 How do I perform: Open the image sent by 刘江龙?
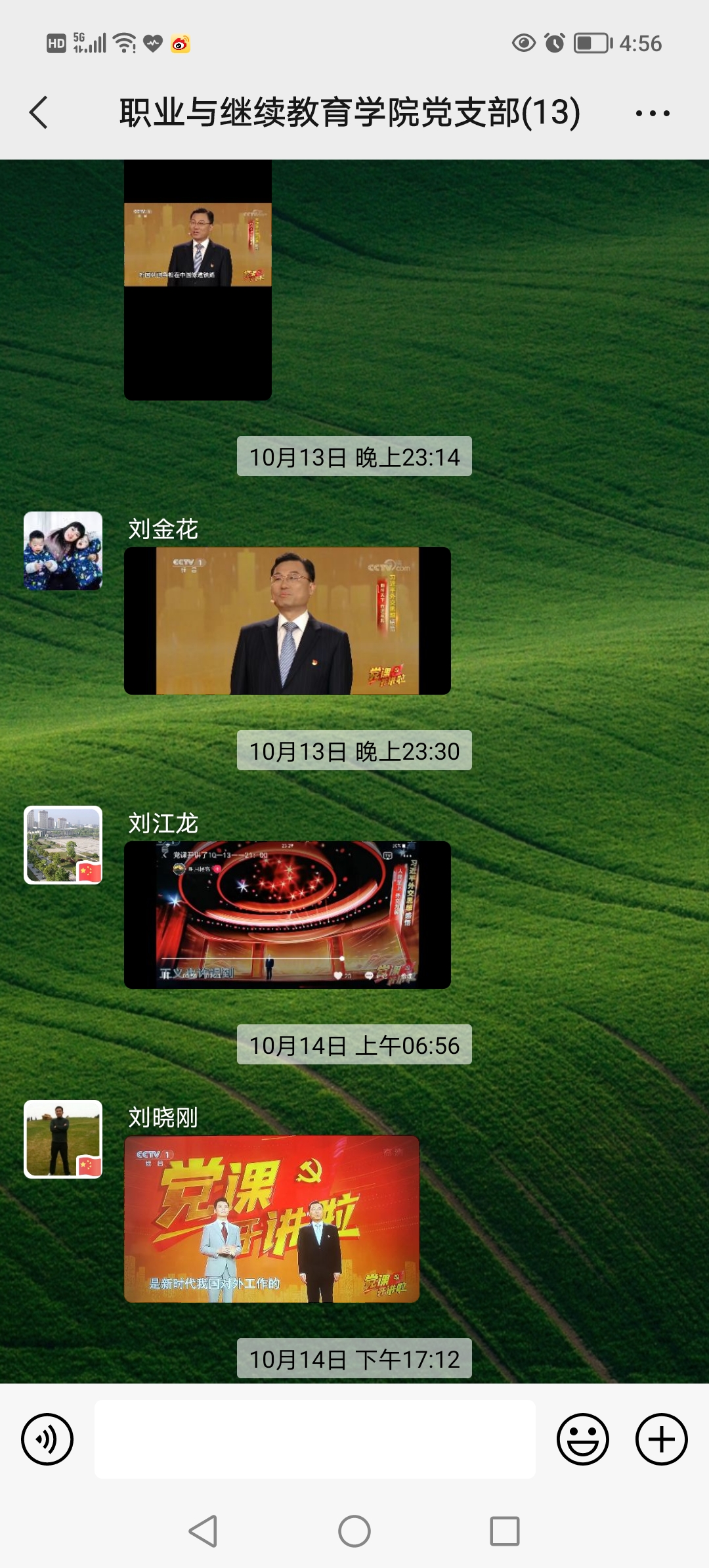click(x=287, y=915)
